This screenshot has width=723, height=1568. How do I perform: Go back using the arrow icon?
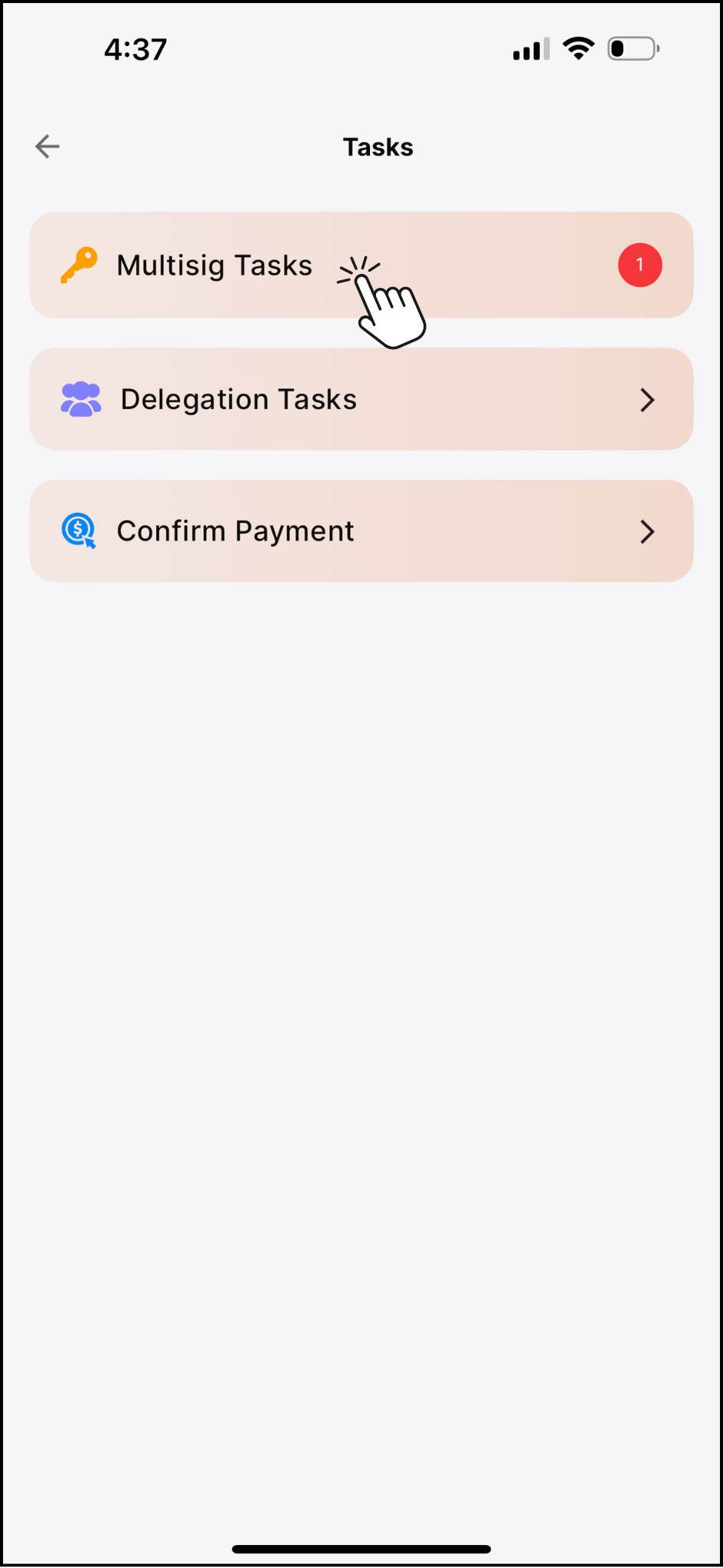tap(47, 146)
